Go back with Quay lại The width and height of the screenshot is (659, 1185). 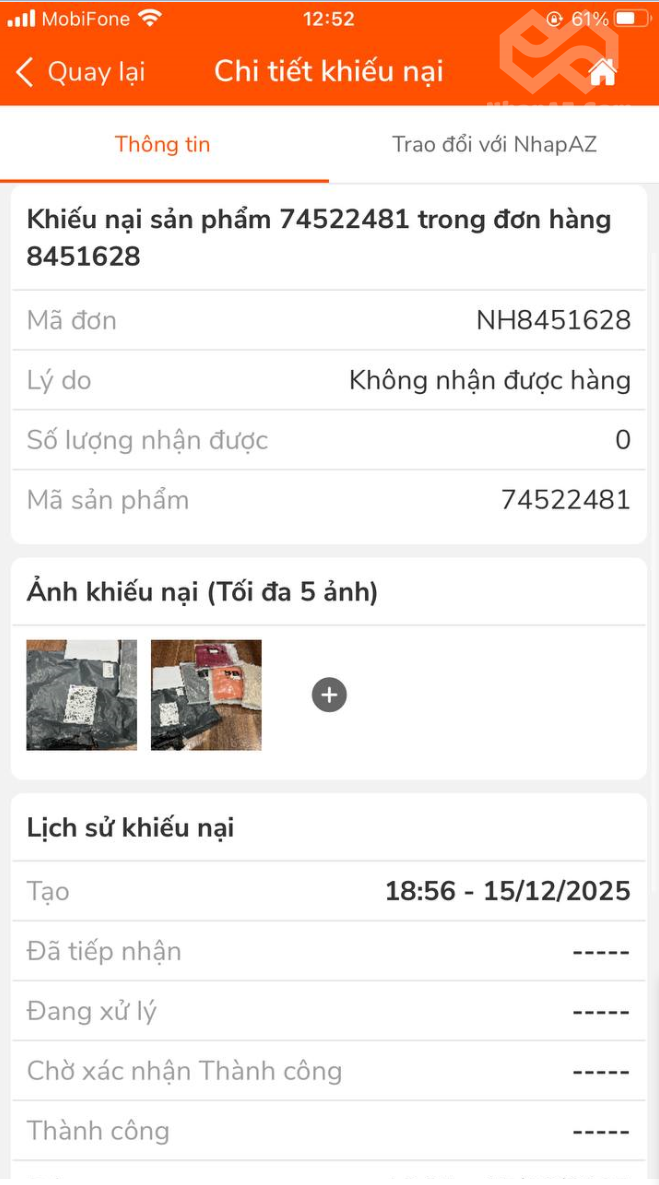80,72
